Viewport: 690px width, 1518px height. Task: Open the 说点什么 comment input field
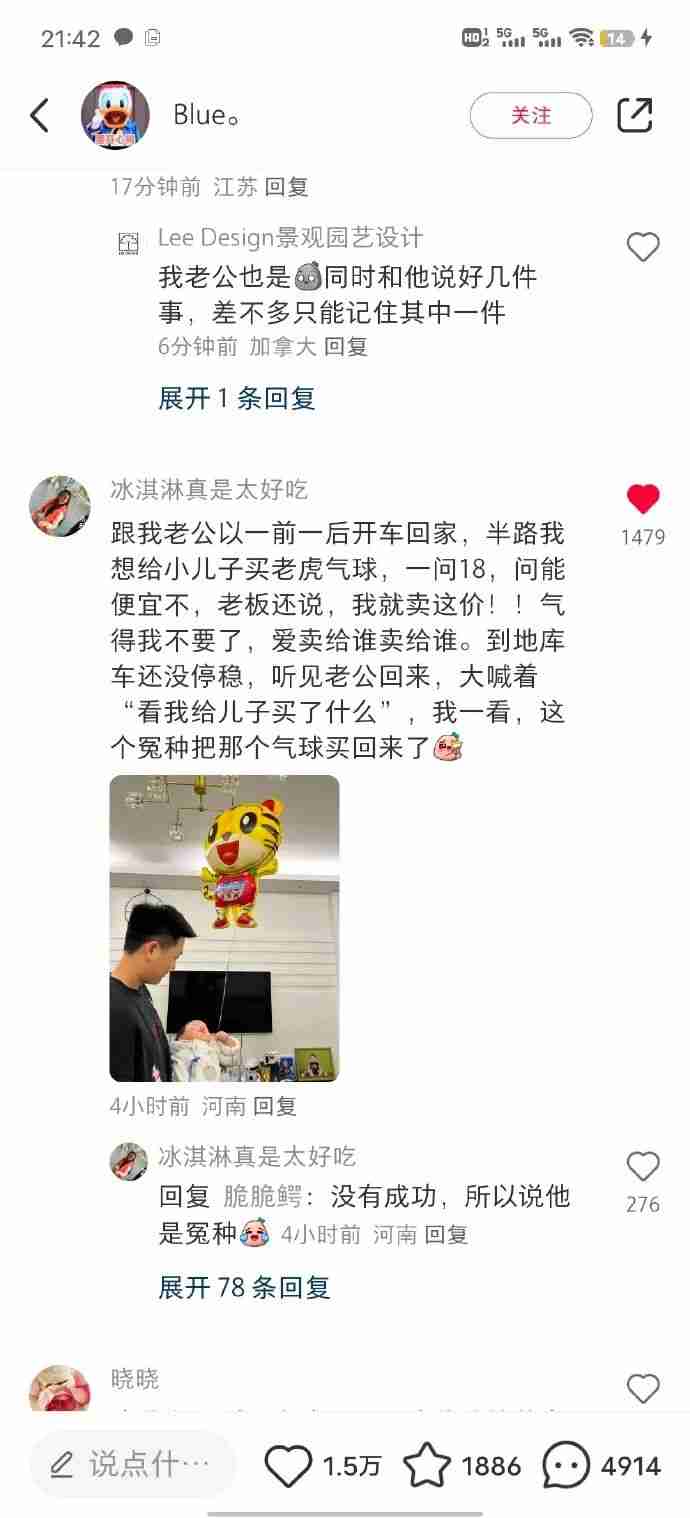coord(132,1466)
